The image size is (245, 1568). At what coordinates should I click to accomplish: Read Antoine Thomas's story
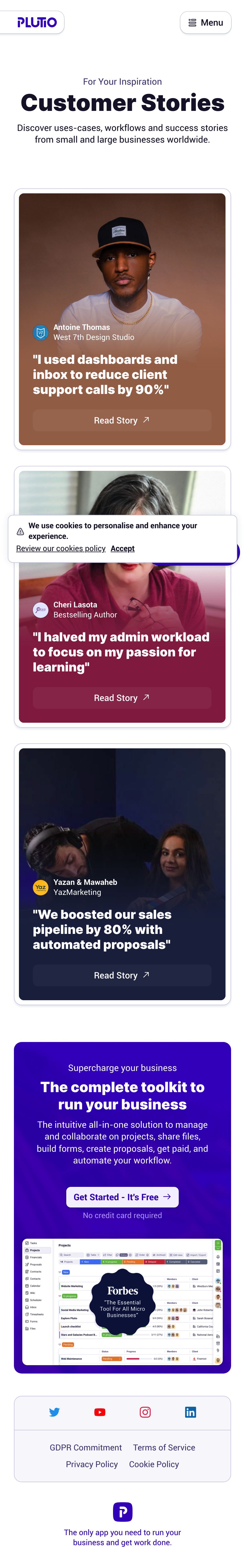(x=122, y=420)
